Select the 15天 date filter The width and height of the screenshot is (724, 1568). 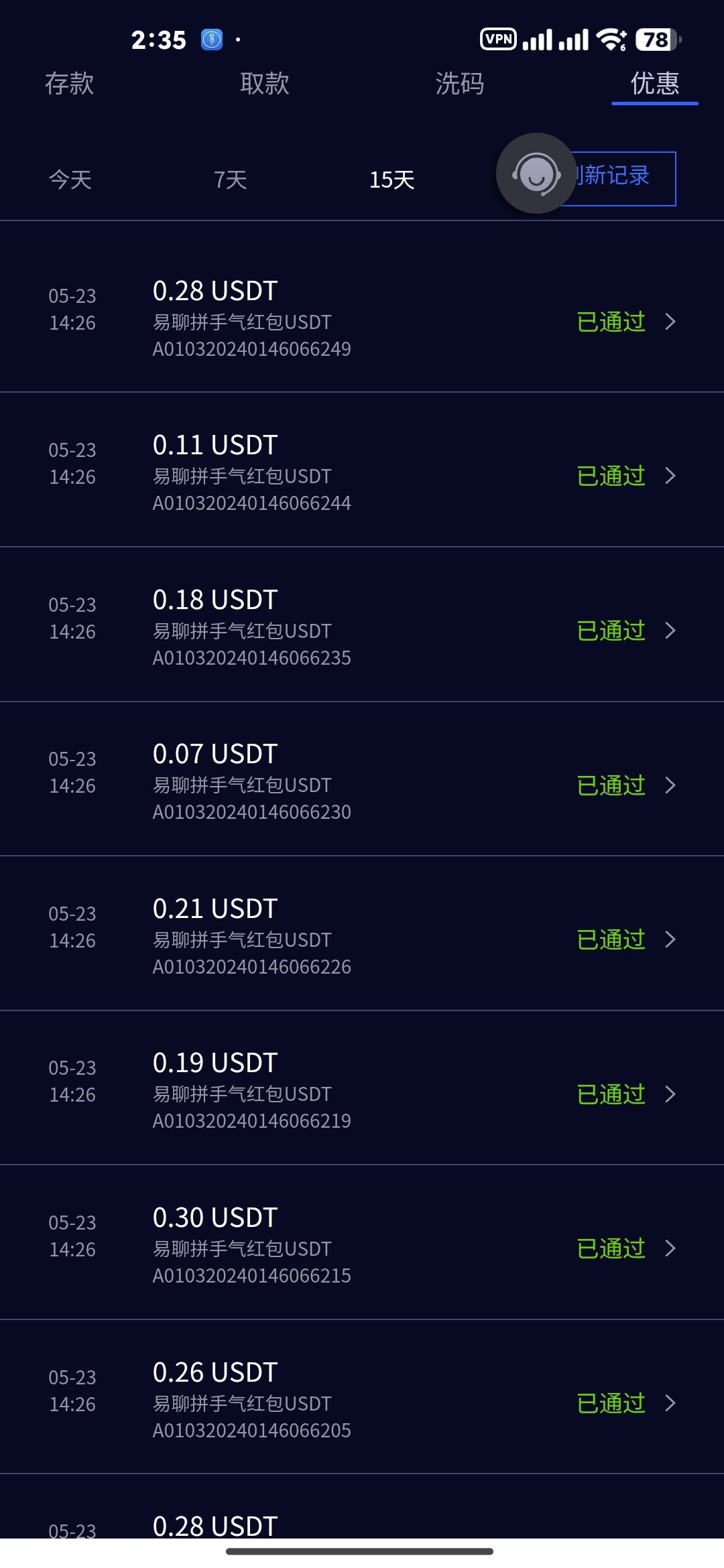tap(392, 180)
